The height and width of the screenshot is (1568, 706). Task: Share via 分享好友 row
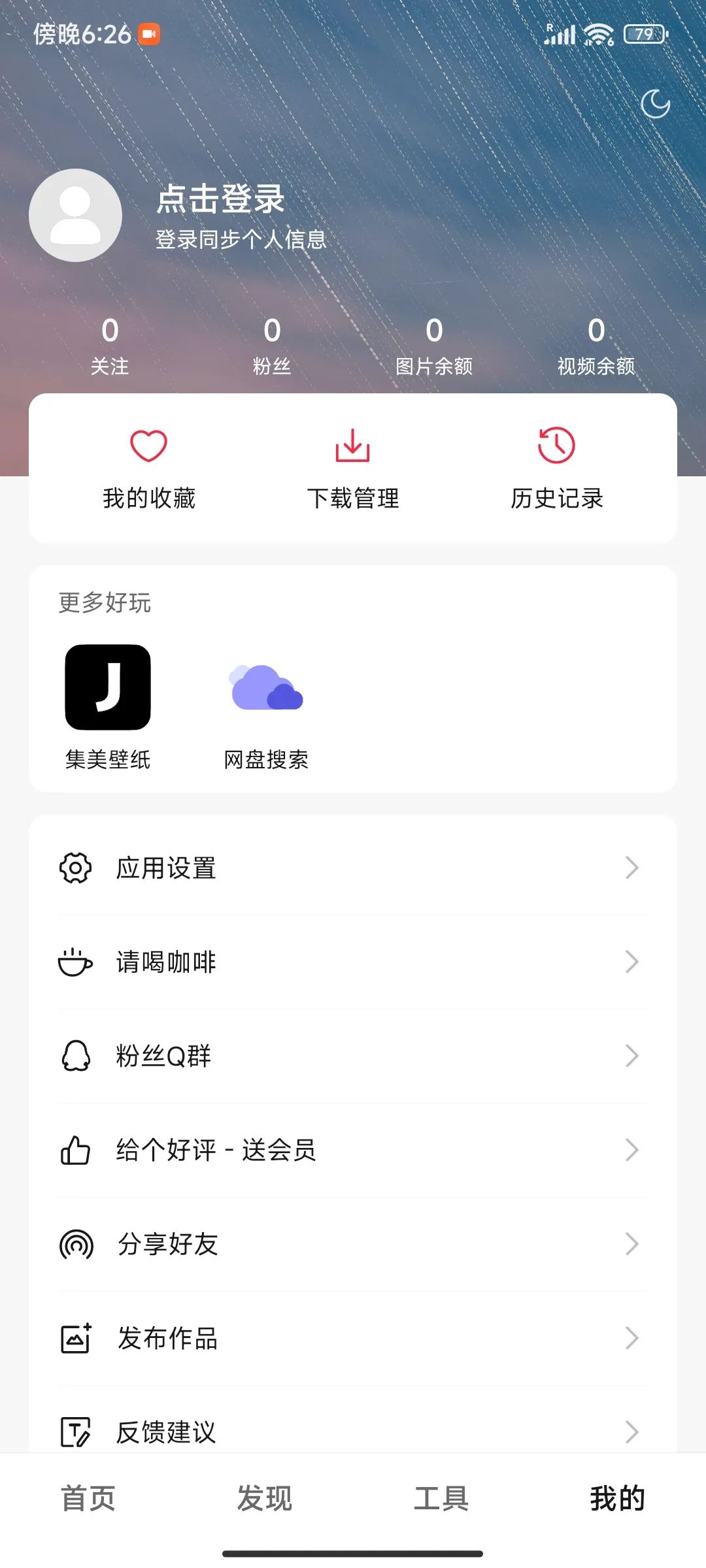point(353,1245)
